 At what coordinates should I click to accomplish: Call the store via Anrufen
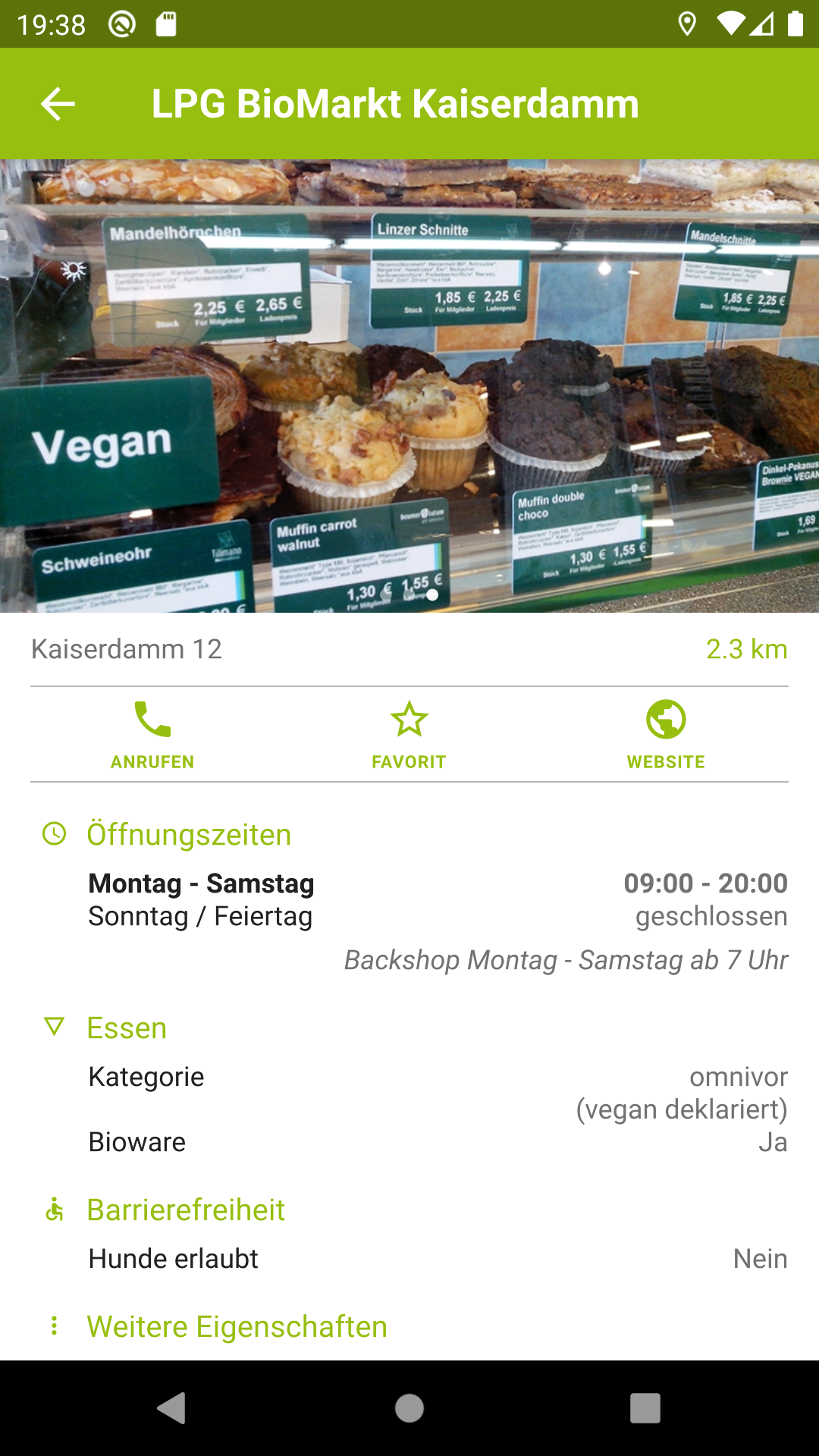pyautogui.click(x=152, y=734)
